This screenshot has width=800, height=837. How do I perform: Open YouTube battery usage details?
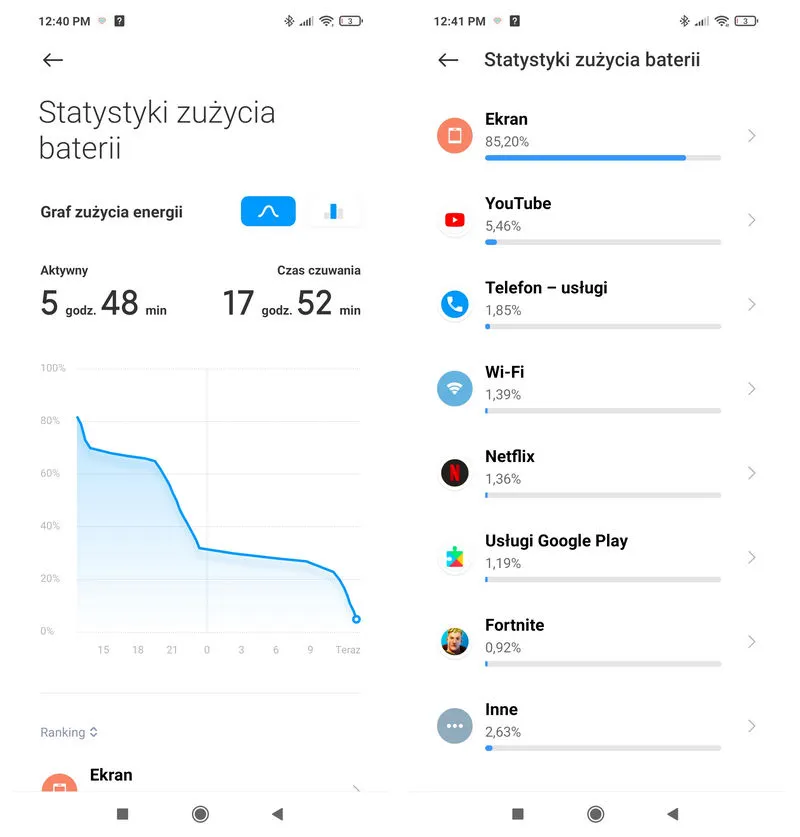pyautogui.click(x=596, y=219)
